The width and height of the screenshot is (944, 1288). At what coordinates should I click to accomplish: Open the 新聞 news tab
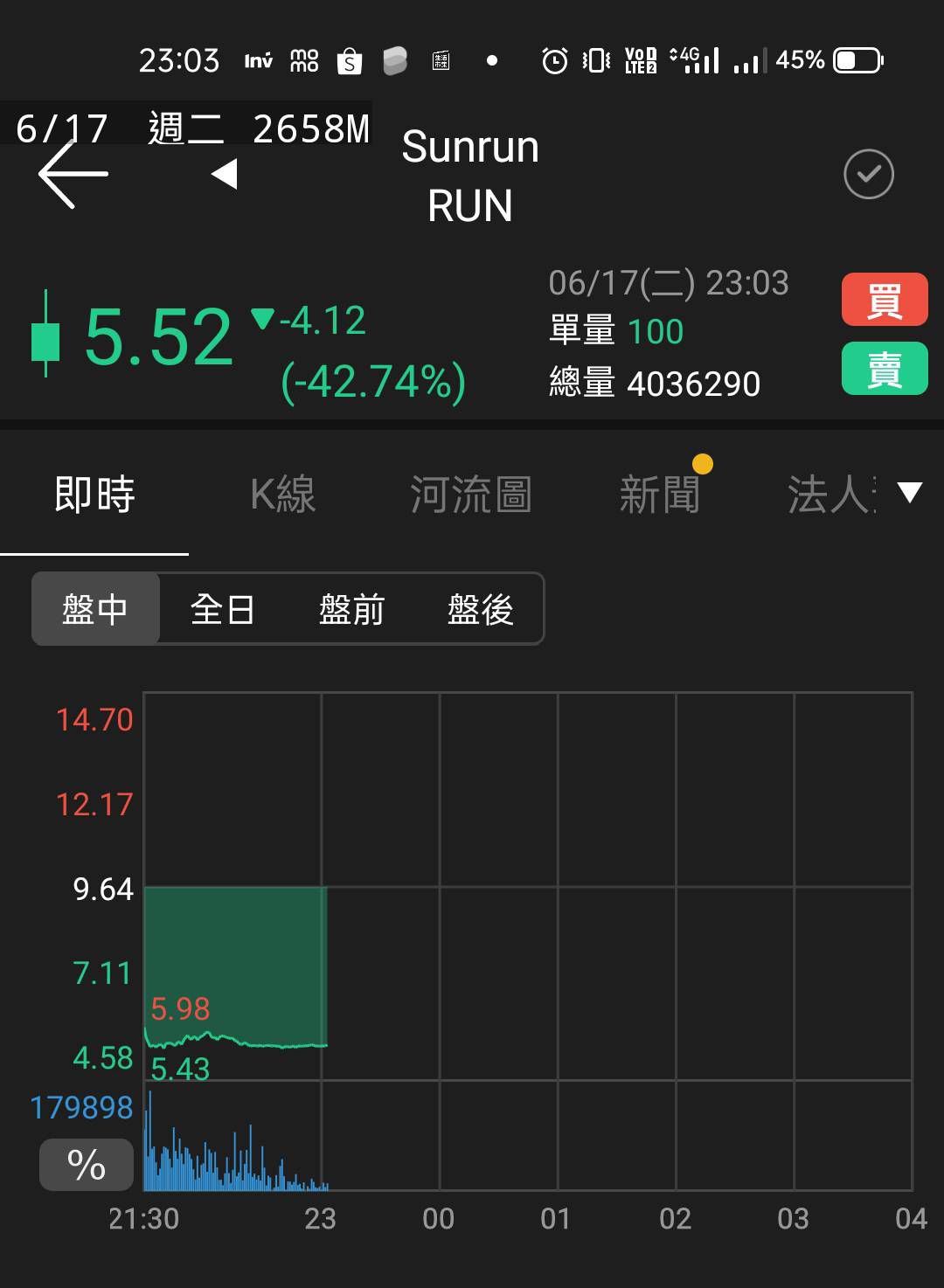[660, 495]
